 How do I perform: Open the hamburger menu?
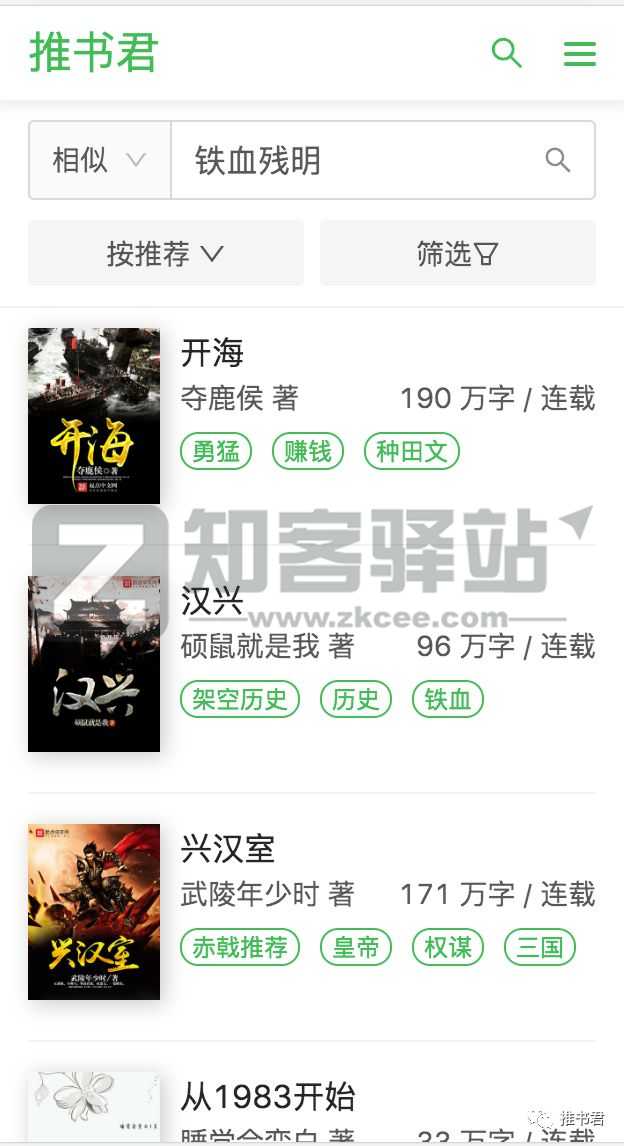[580, 53]
